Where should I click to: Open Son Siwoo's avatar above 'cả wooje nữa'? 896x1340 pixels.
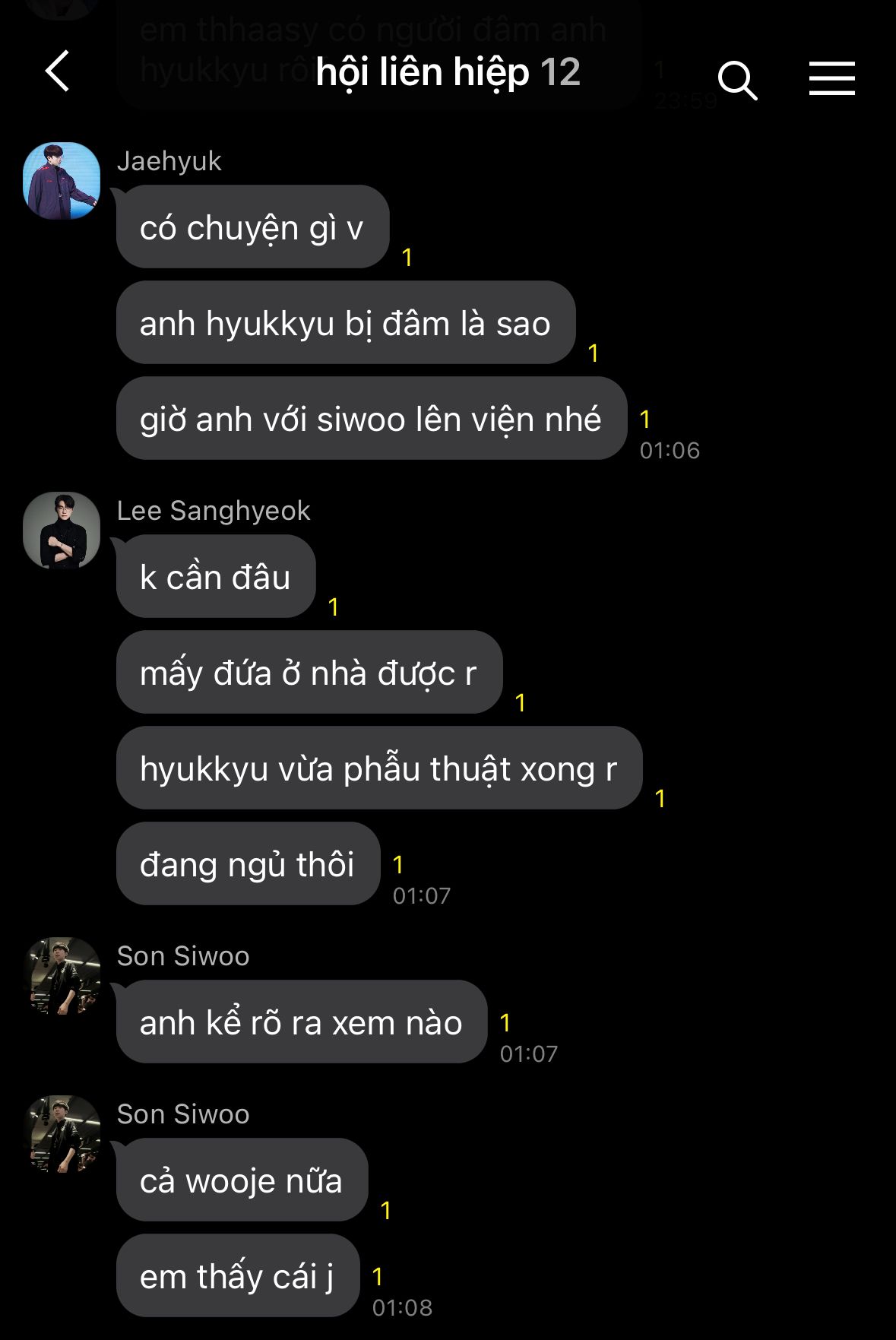(x=62, y=1134)
